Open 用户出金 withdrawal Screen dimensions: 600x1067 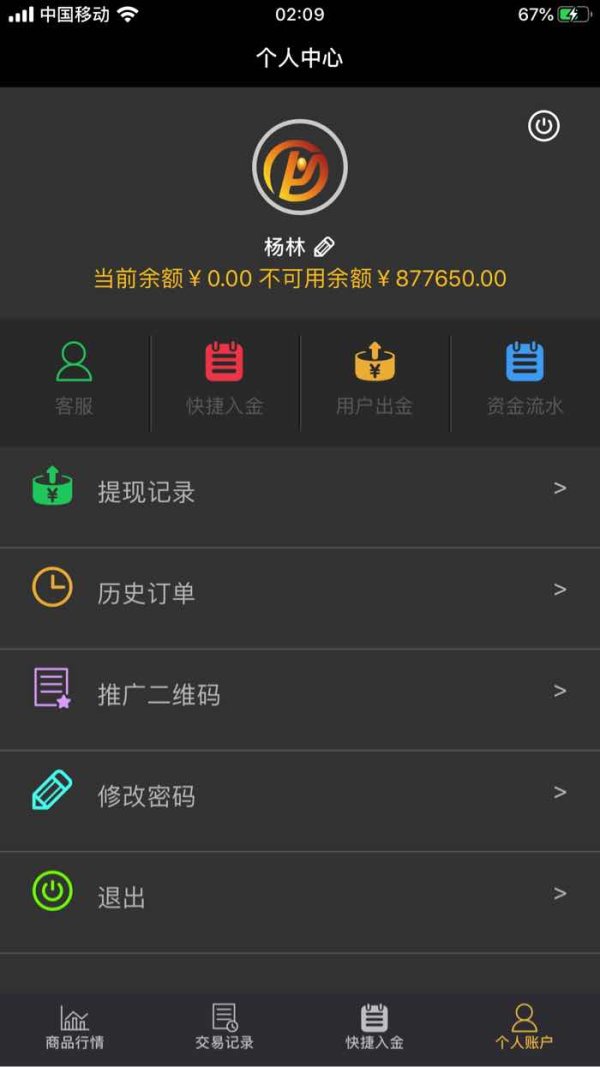point(375,380)
